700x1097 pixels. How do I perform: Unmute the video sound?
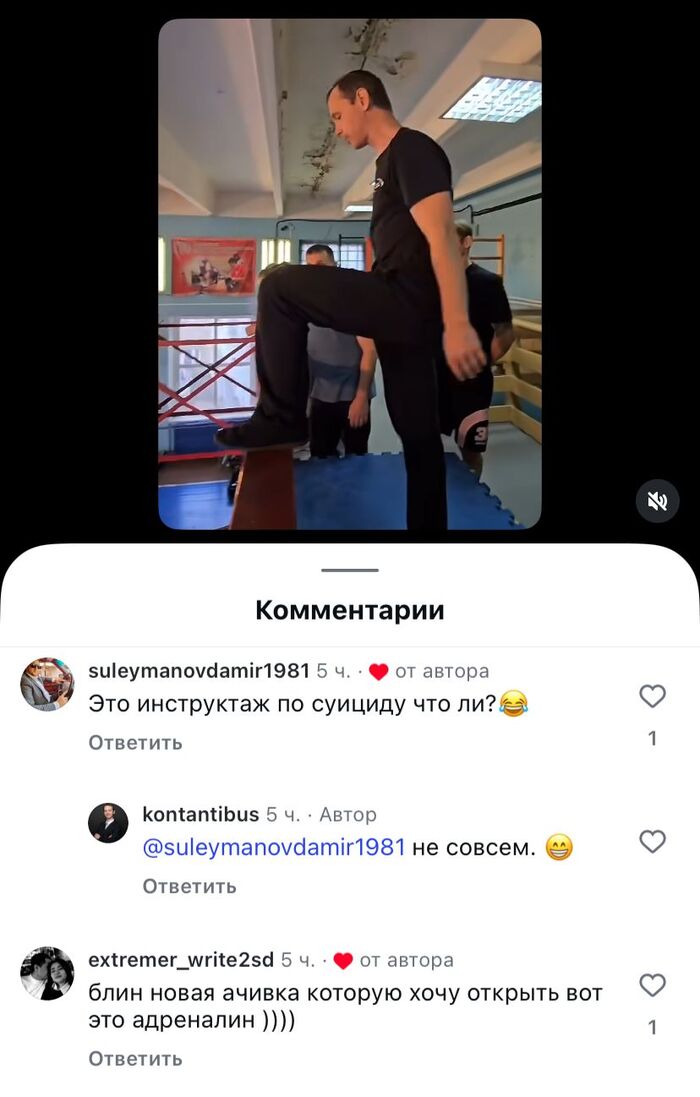pos(657,501)
